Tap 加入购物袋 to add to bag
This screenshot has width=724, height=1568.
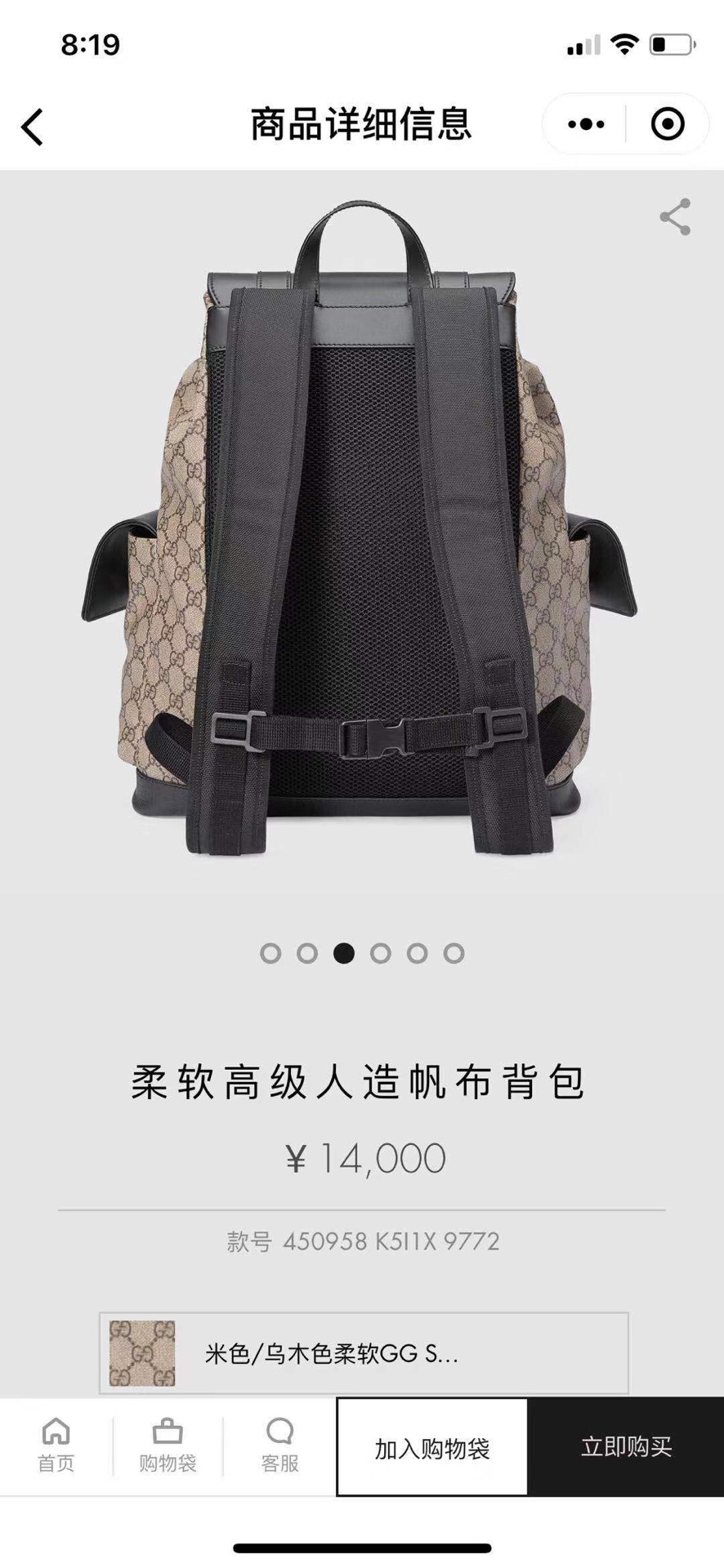coord(432,1448)
